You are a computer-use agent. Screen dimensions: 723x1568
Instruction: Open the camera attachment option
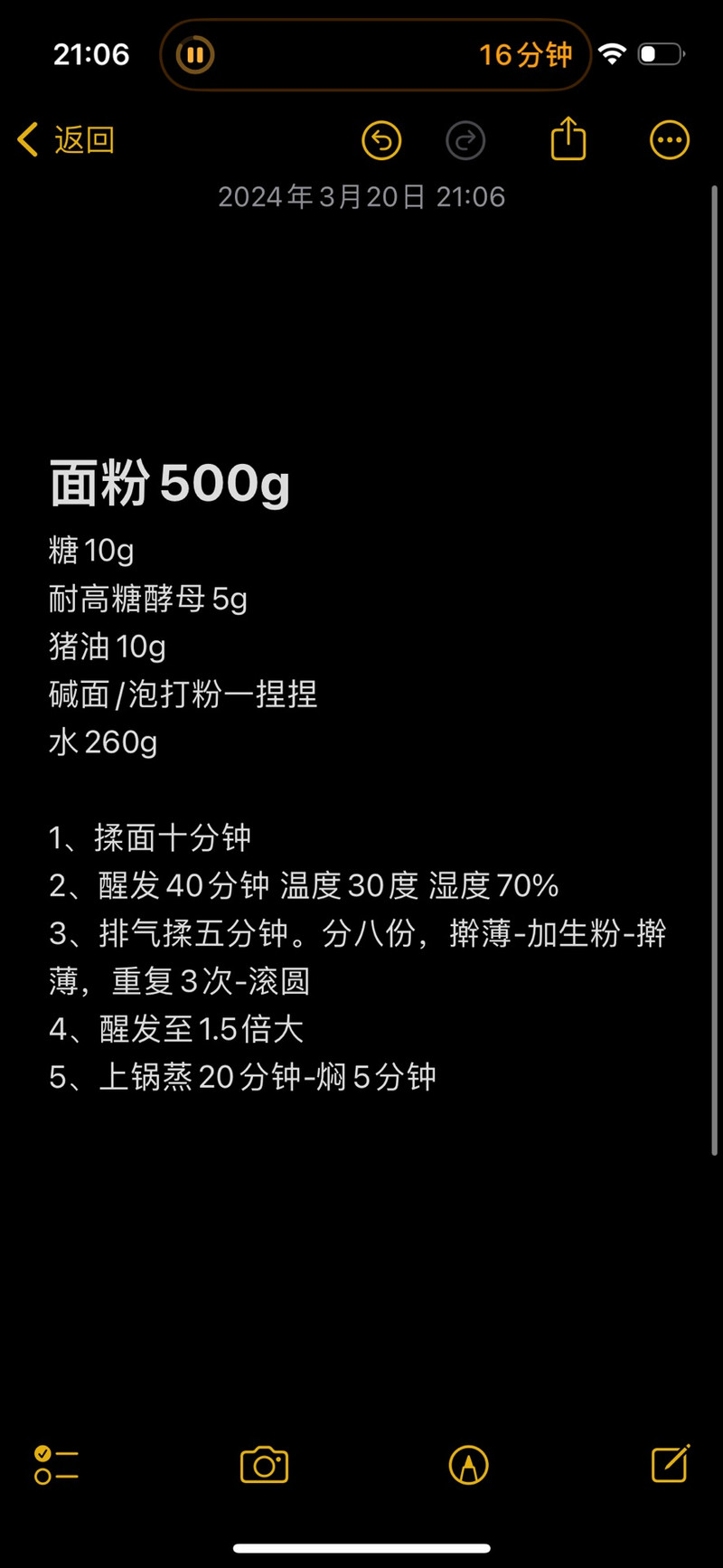click(x=264, y=1464)
